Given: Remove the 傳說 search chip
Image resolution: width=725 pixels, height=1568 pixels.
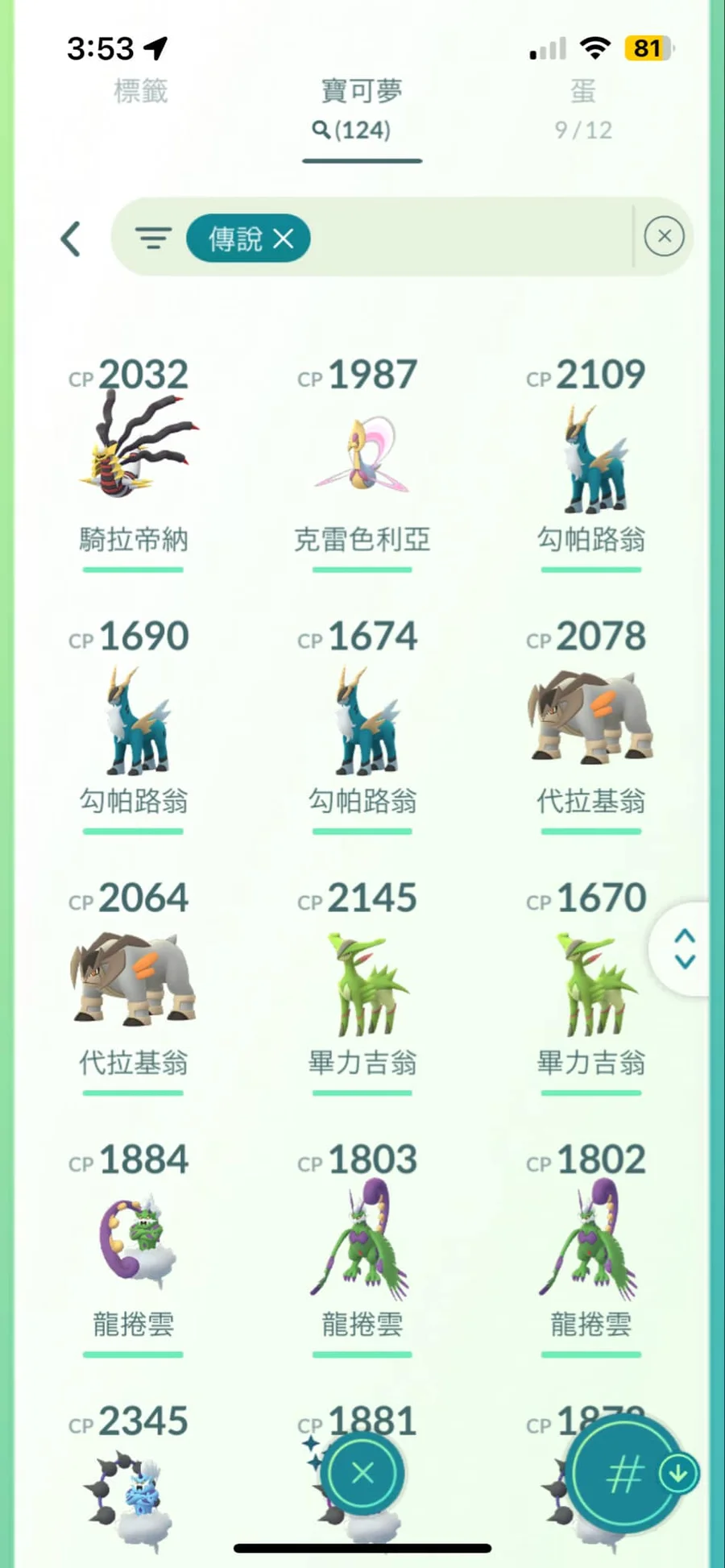Looking at the screenshot, I should click(284, 239).
